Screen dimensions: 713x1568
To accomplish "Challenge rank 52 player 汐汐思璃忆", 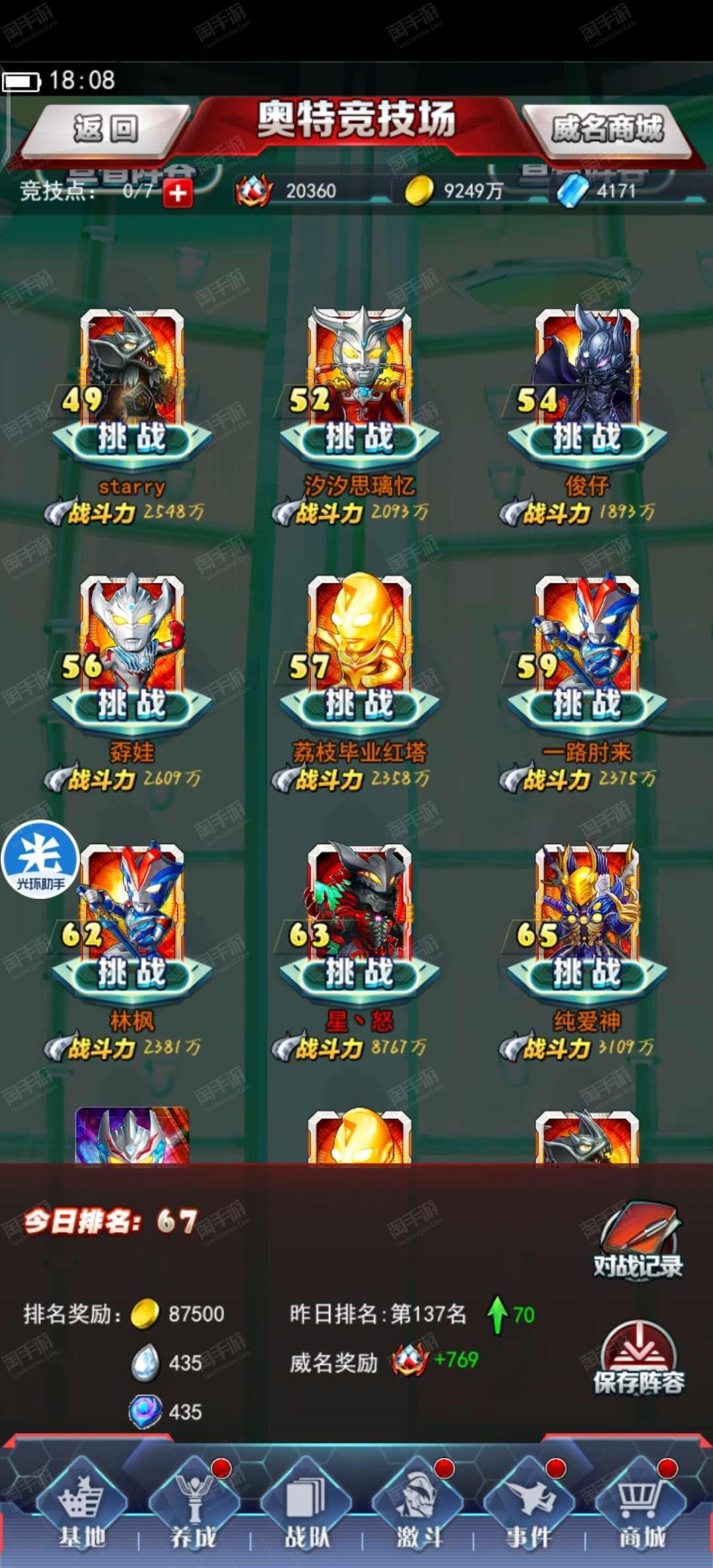I will (x=360, y=438).
